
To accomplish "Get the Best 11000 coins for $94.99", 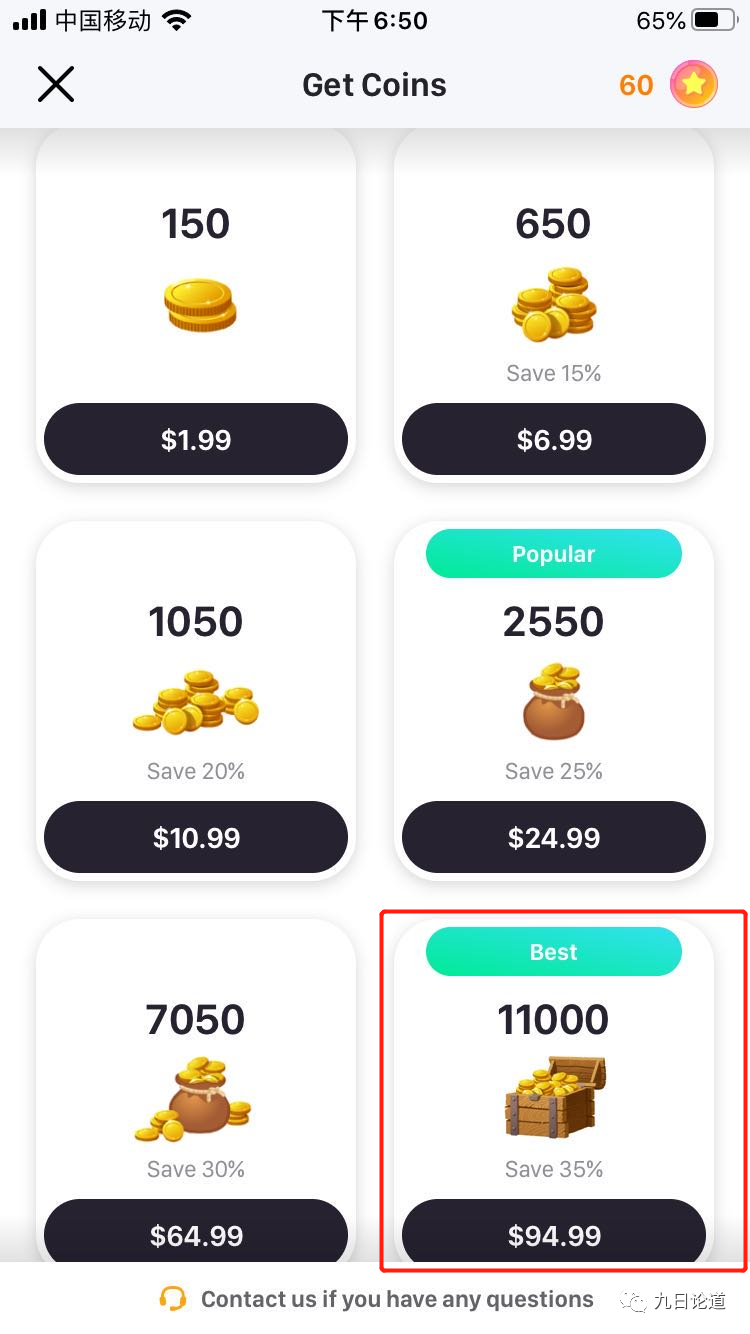I will 554,1234.
